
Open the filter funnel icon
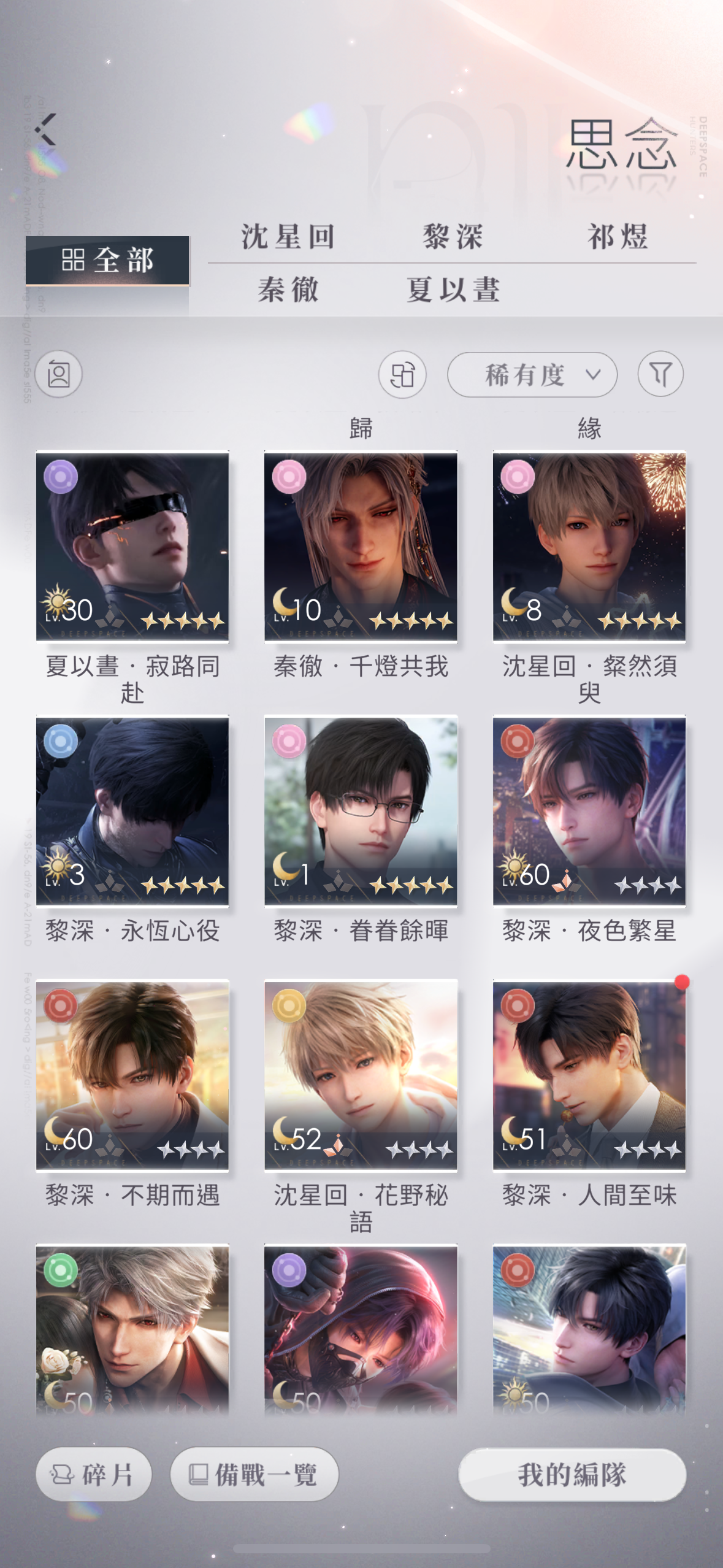660,374
